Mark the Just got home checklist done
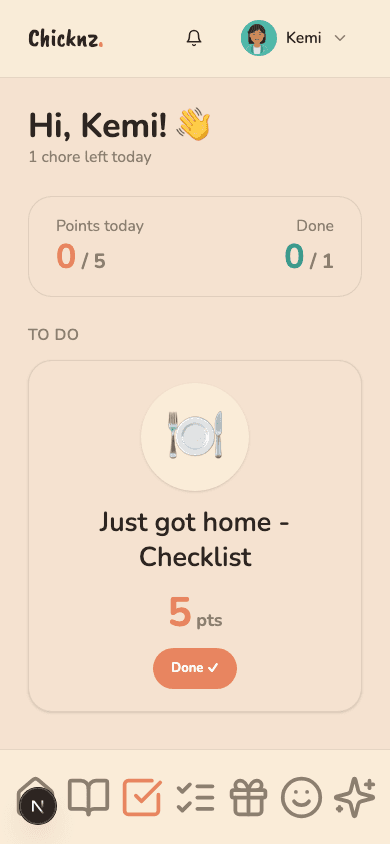The height and width of the screenshot is (844, 390). click(195, 668)
